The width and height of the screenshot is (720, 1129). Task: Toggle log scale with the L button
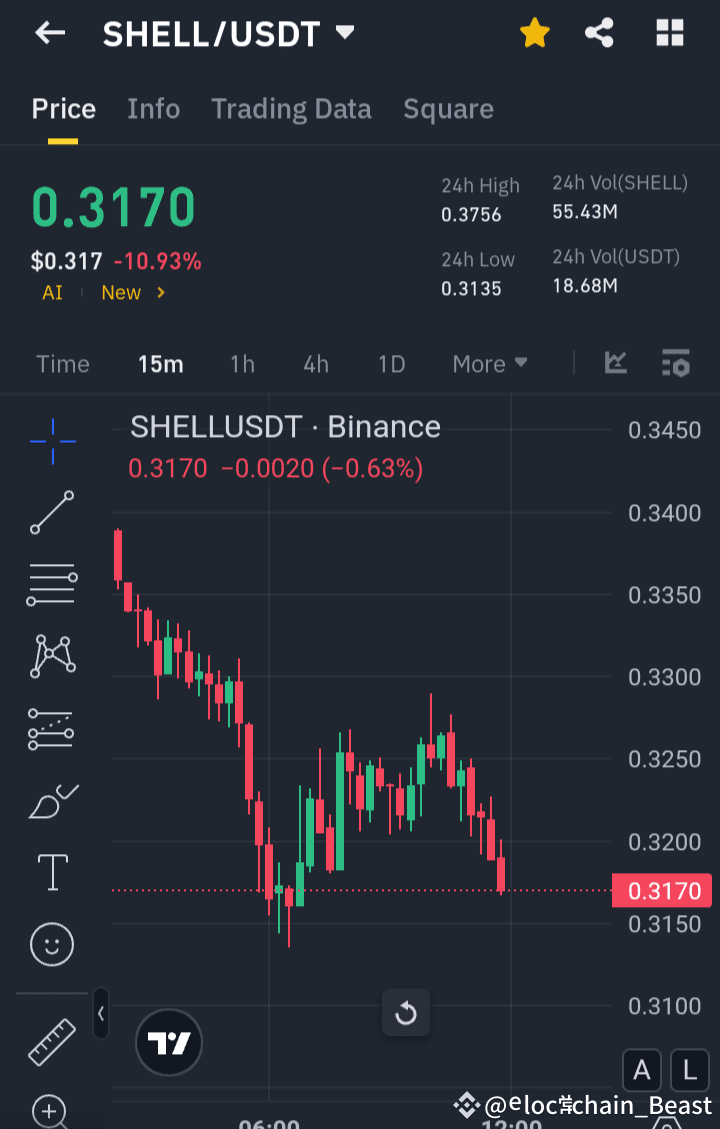point(689,1070)
